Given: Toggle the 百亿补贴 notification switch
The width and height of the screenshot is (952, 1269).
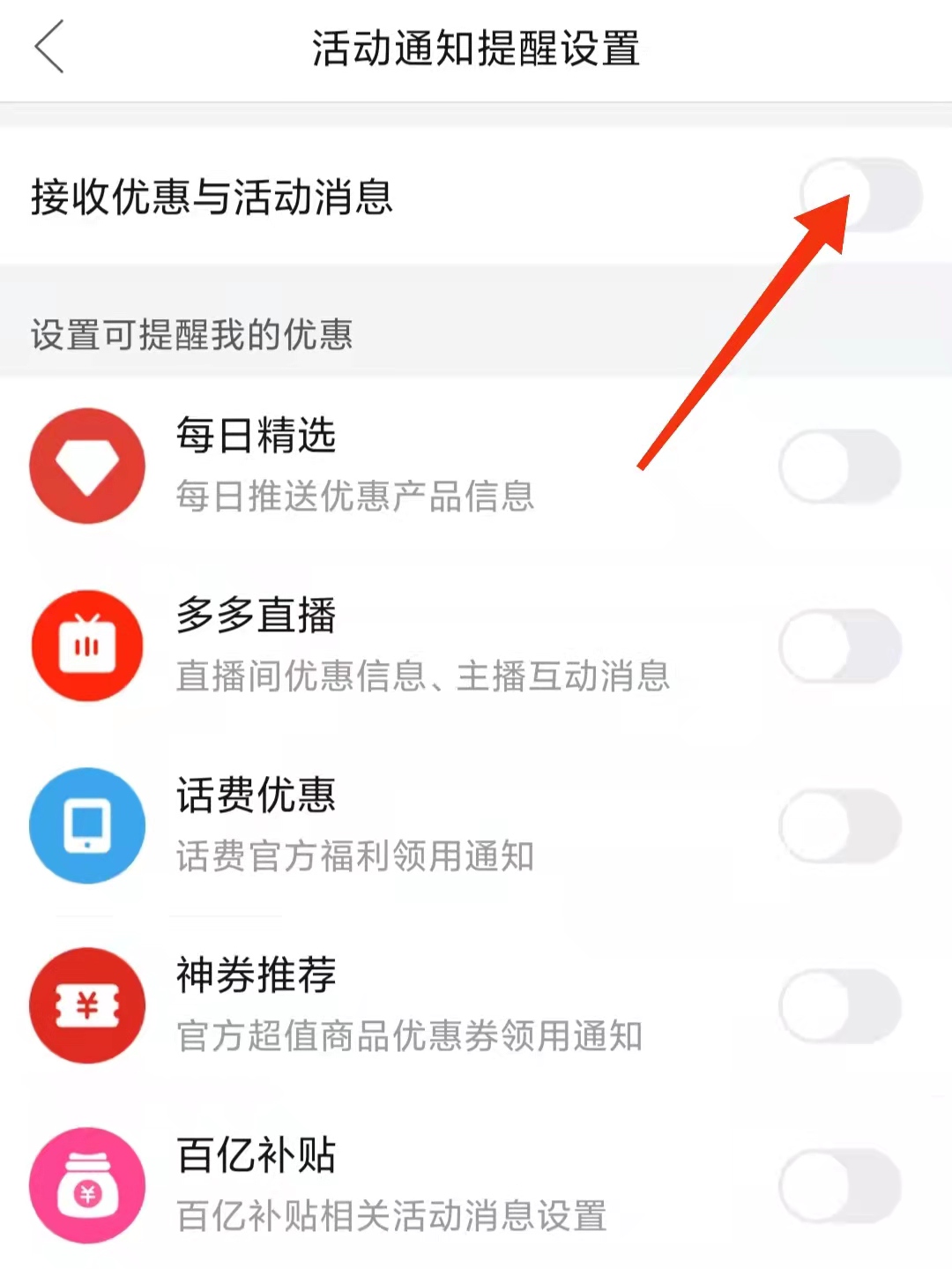Looking at the screenshot, I should pyautogui.click(x=840, y=1186).
